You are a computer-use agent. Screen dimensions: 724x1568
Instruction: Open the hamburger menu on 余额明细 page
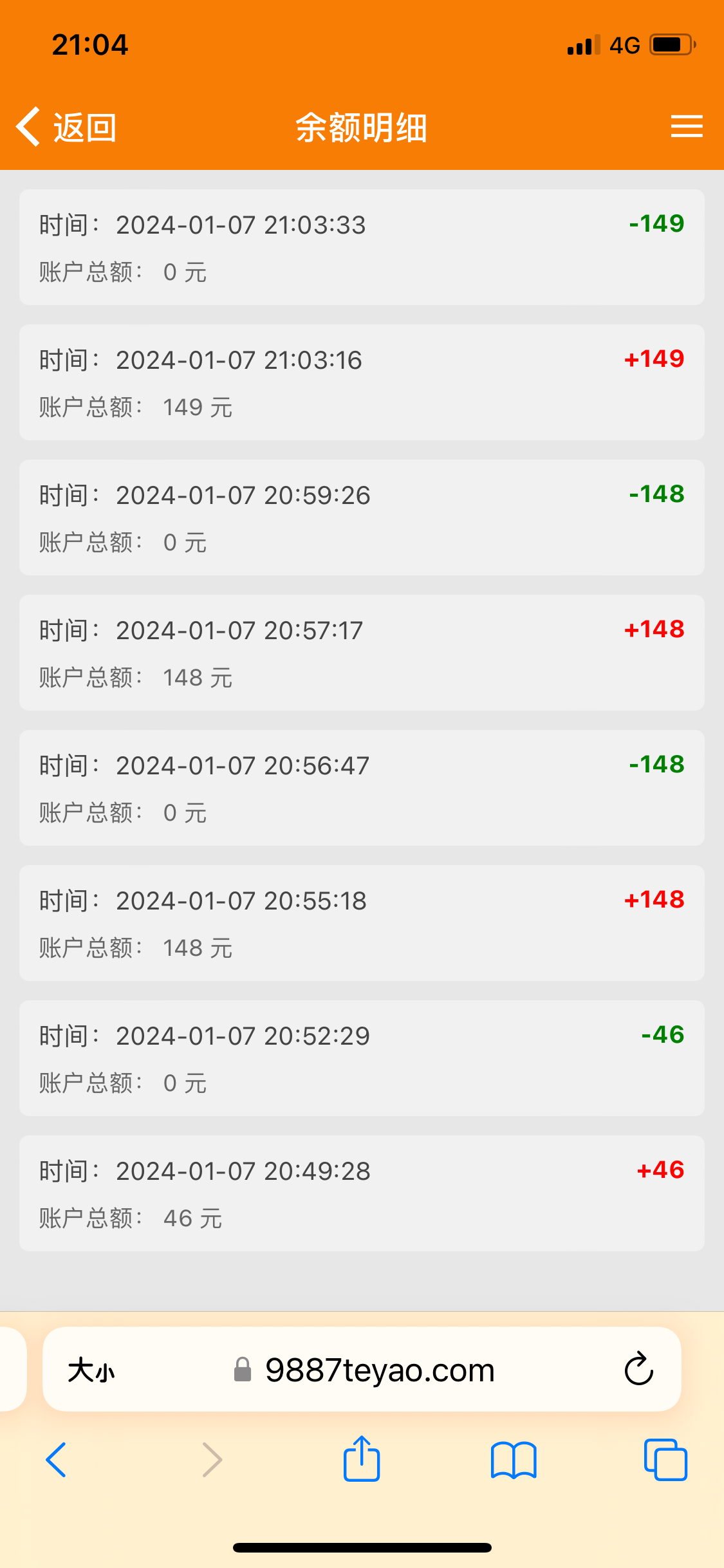(686, 126)
